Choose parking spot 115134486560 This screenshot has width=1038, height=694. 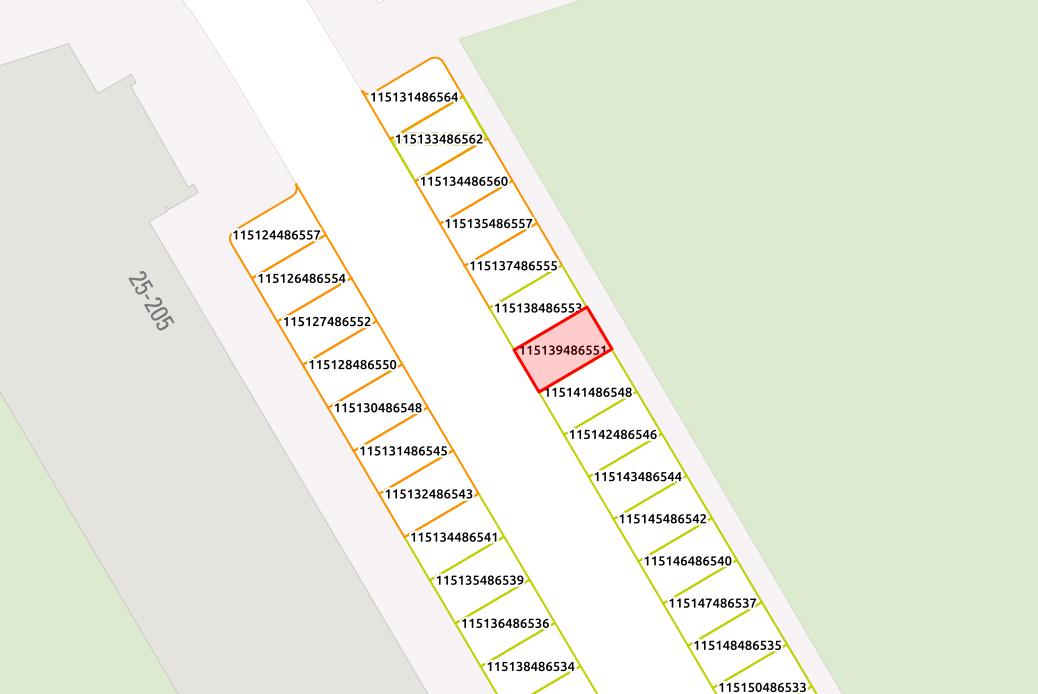[464, 181]
